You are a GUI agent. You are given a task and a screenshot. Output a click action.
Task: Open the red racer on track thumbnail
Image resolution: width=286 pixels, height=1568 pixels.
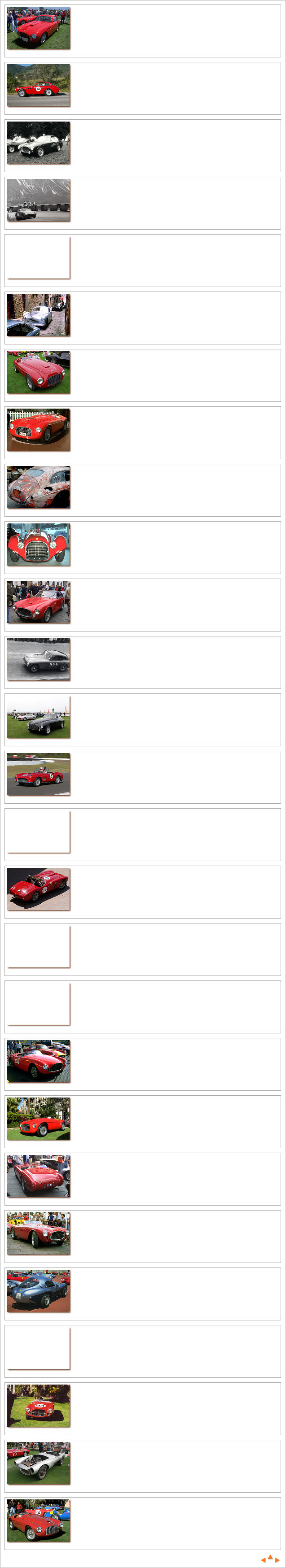coord(39,774)
